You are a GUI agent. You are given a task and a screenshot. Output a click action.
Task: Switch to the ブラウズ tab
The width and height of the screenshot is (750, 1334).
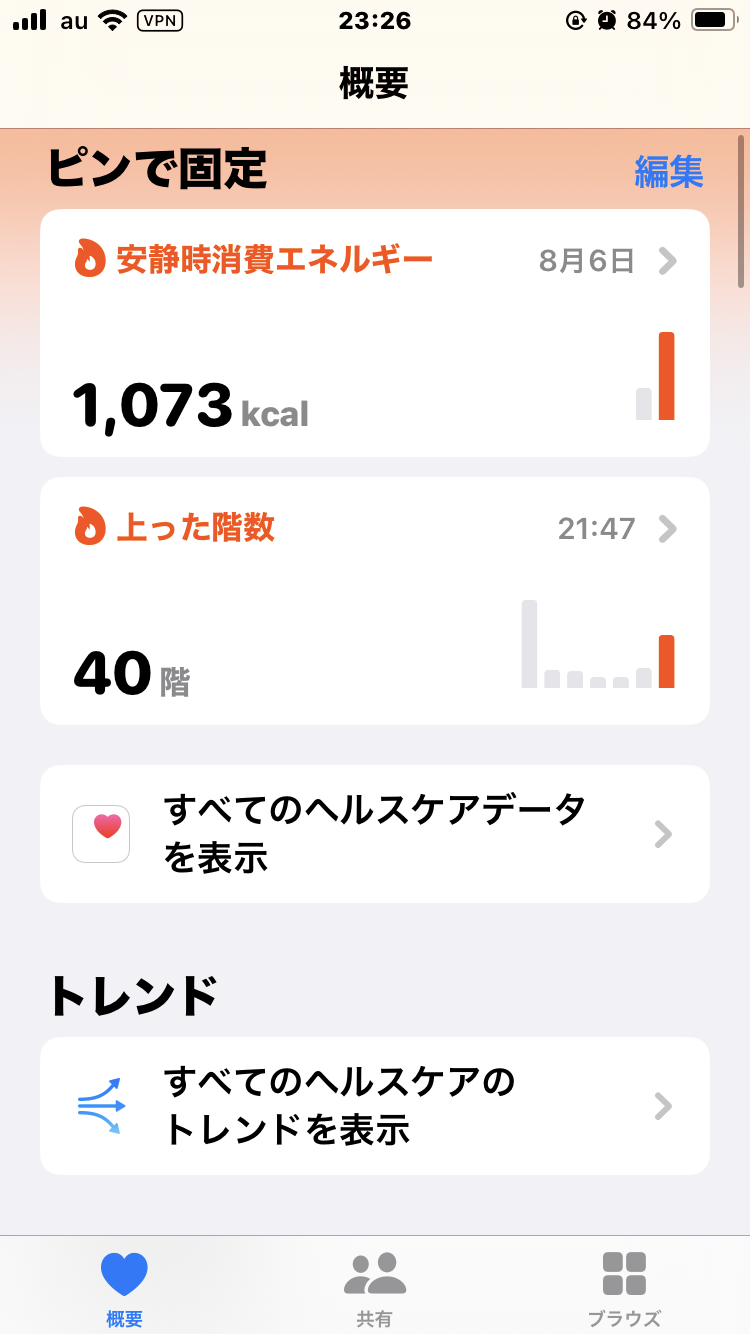[x=624, y=1287]
